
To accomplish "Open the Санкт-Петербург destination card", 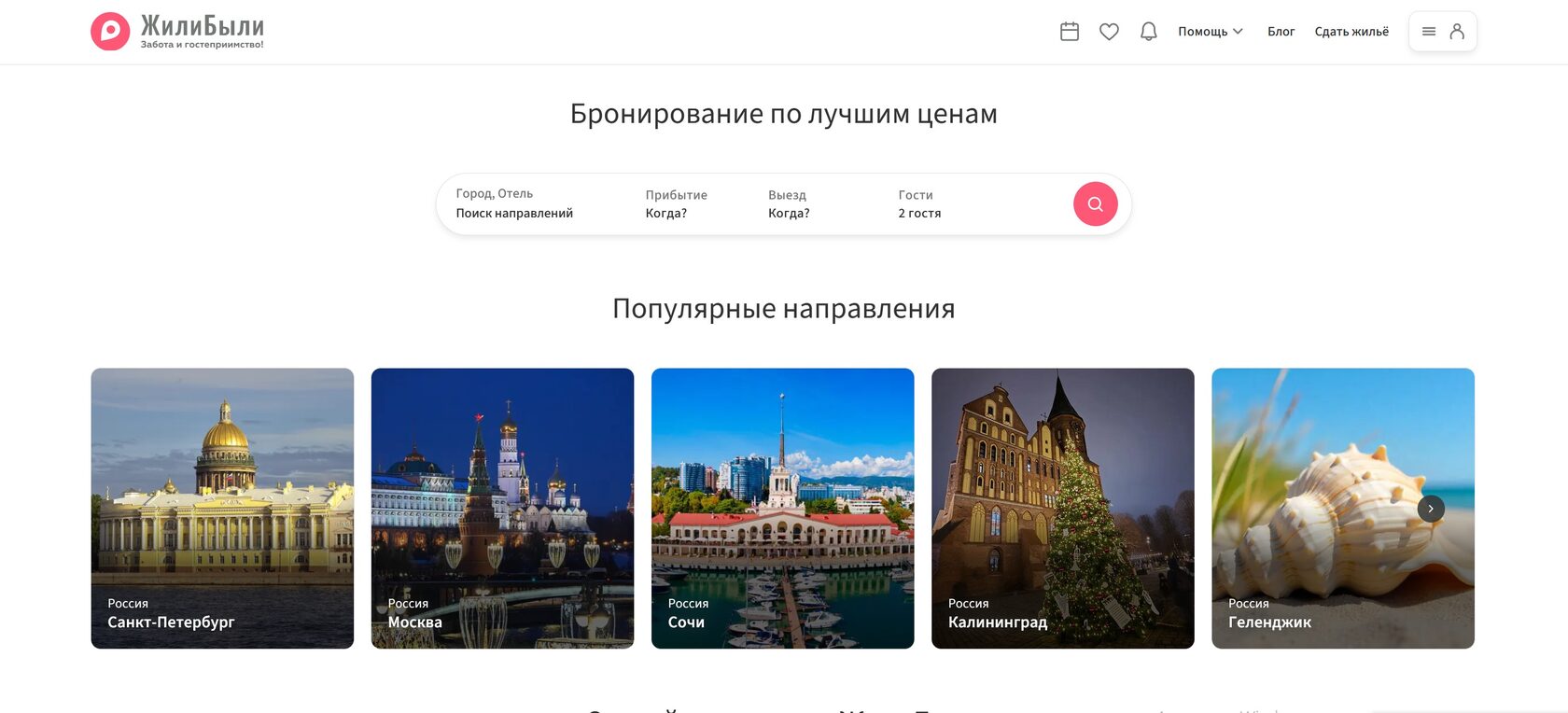I will [x=222, y=509].
